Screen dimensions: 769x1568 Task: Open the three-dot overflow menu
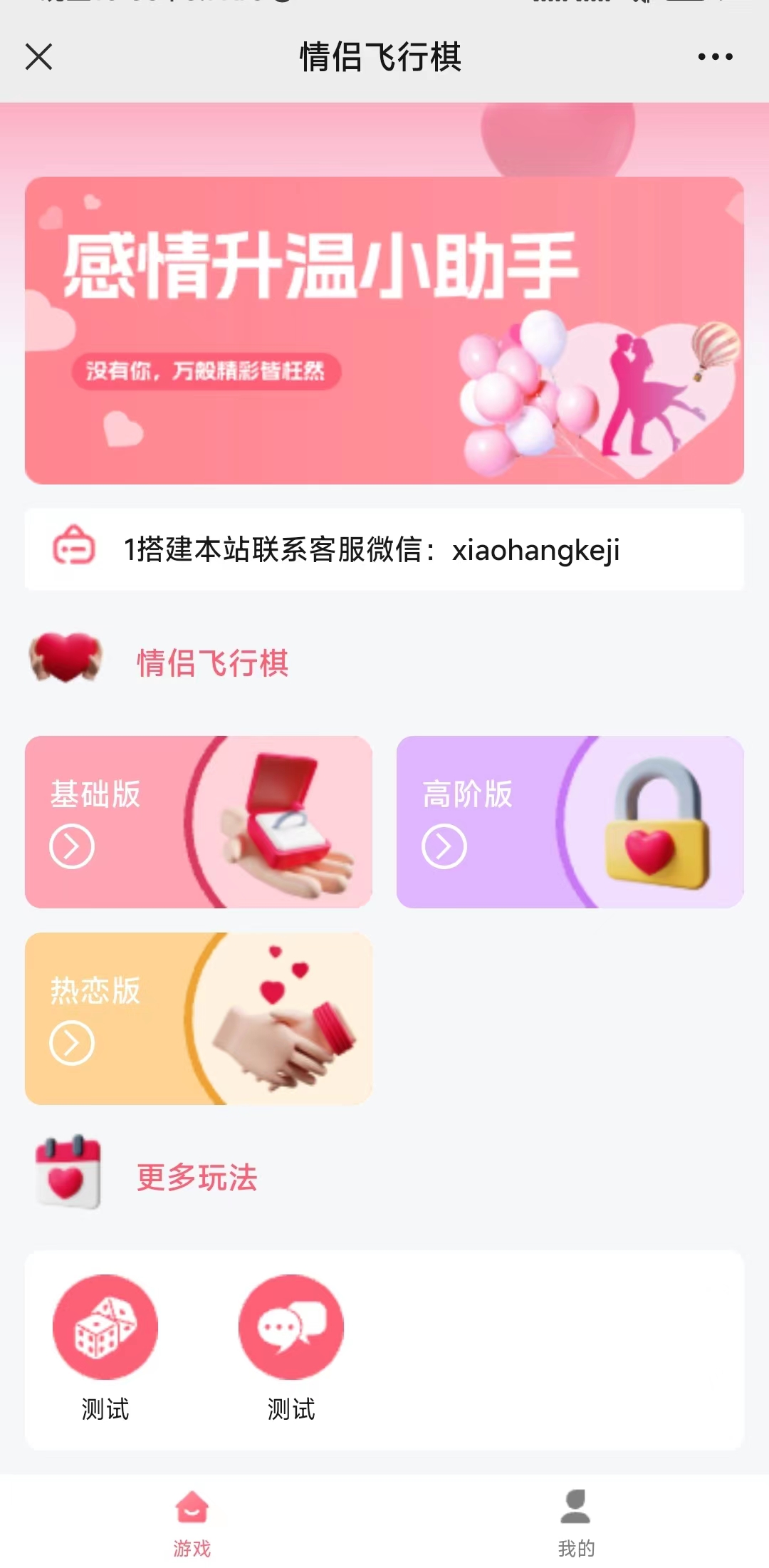point(715,57)
